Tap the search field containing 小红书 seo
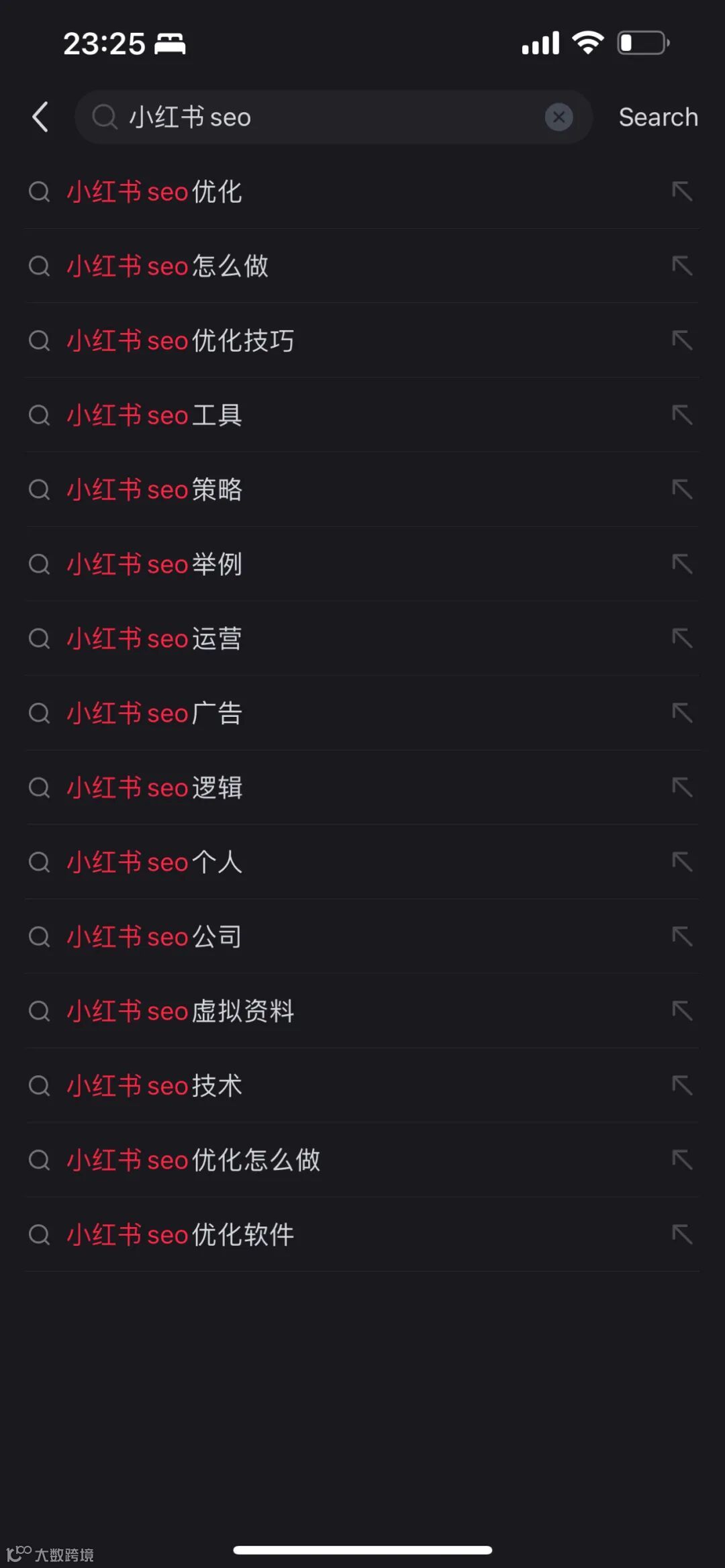The width and height of the screenshot is (725, 1568). (x=322, y=117)
